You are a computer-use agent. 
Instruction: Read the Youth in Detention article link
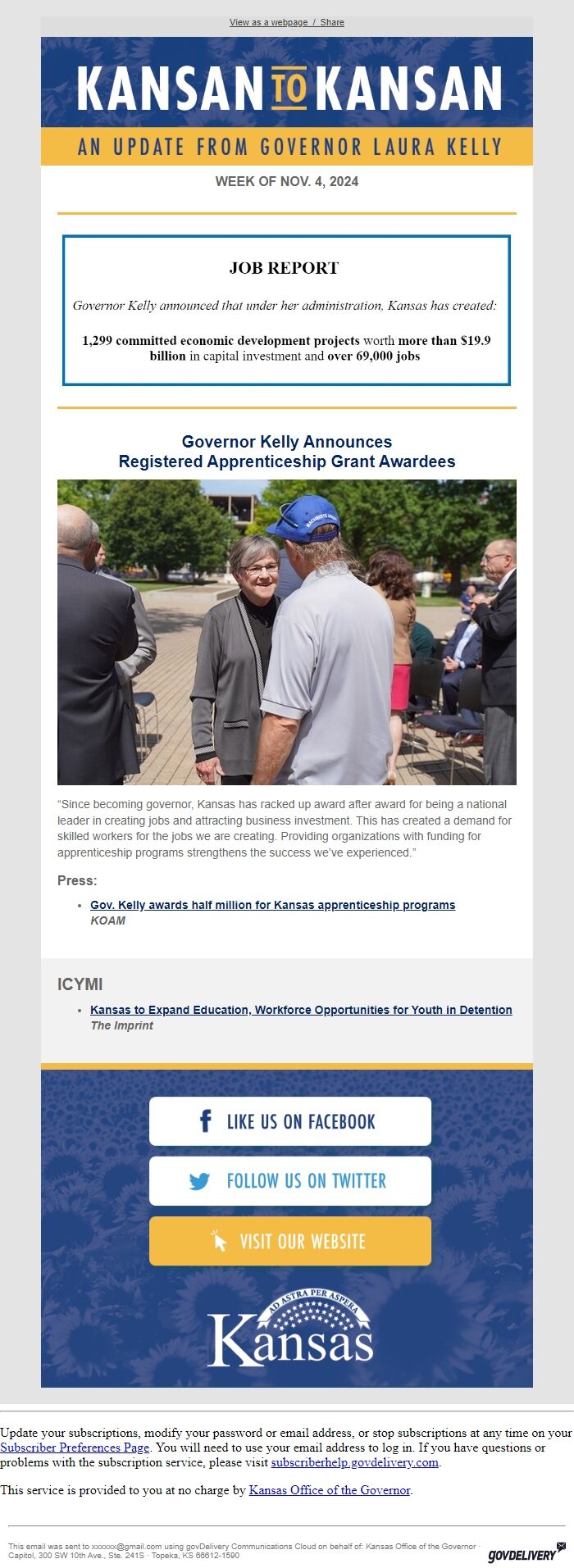(x=301, y=1010)
